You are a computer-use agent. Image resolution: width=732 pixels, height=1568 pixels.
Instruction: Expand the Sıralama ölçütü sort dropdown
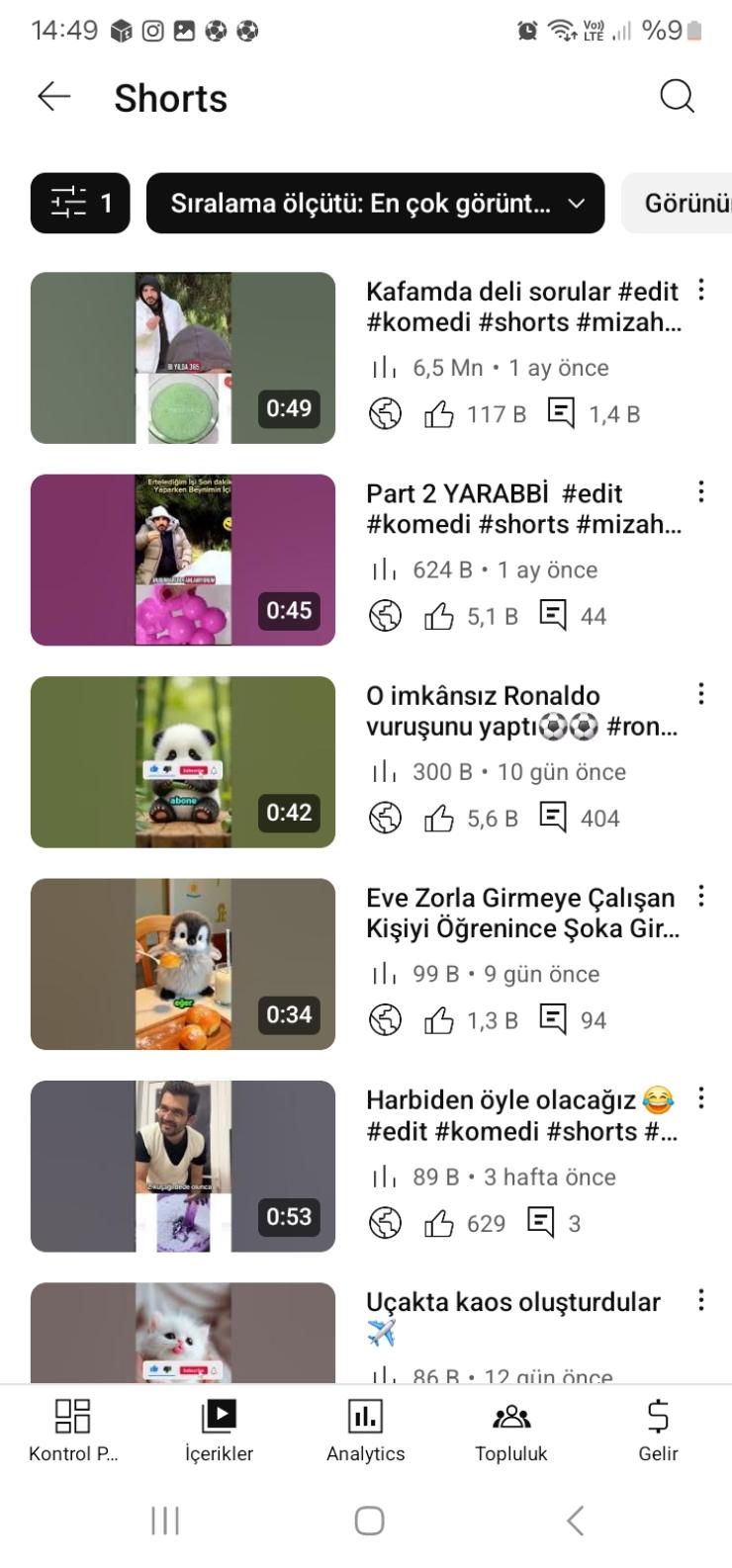(x=375, y=204)
